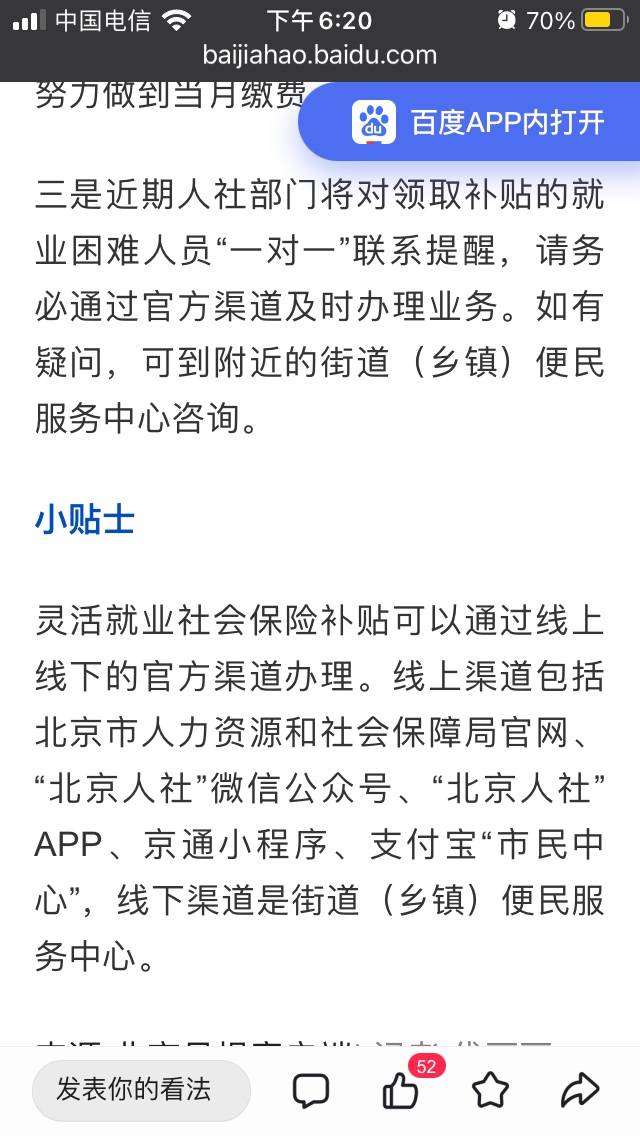Tap the 发表你的看法 comment field

click(141, 1090)
